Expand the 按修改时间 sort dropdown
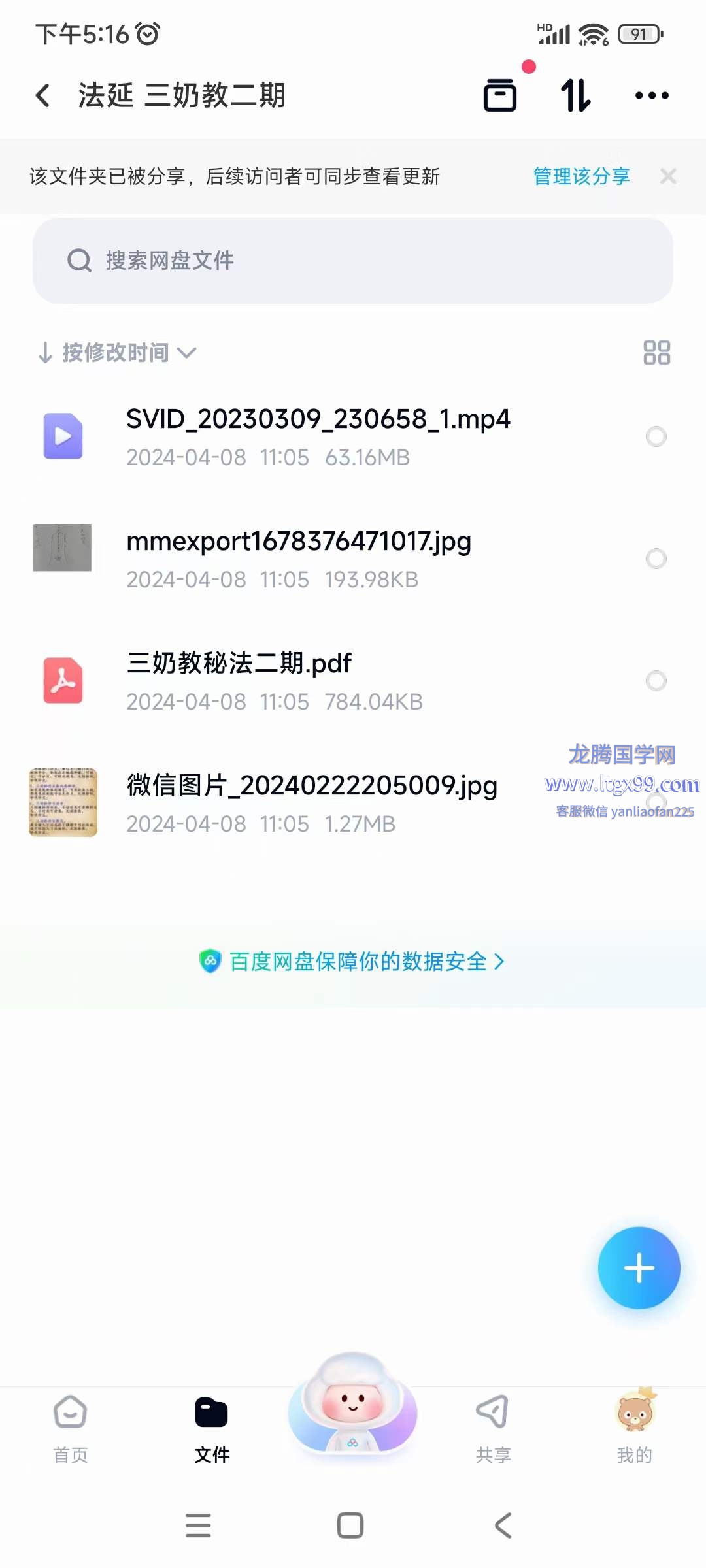706x1568 pixels. pos(118,353)
